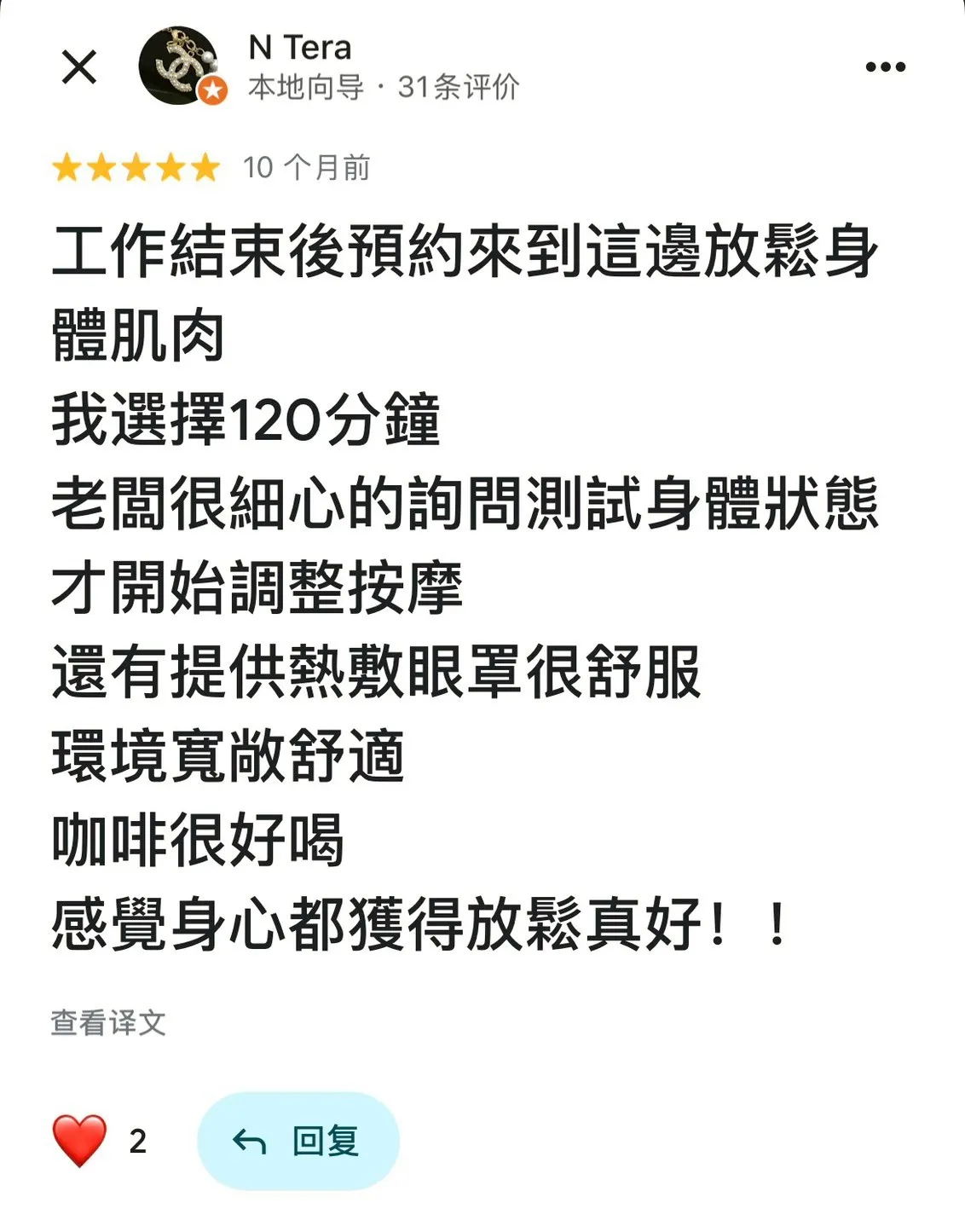This screenshot has height=1232, width=965.
Task: Tap 查看译文 to view translation
Action: coord(108,1022)
